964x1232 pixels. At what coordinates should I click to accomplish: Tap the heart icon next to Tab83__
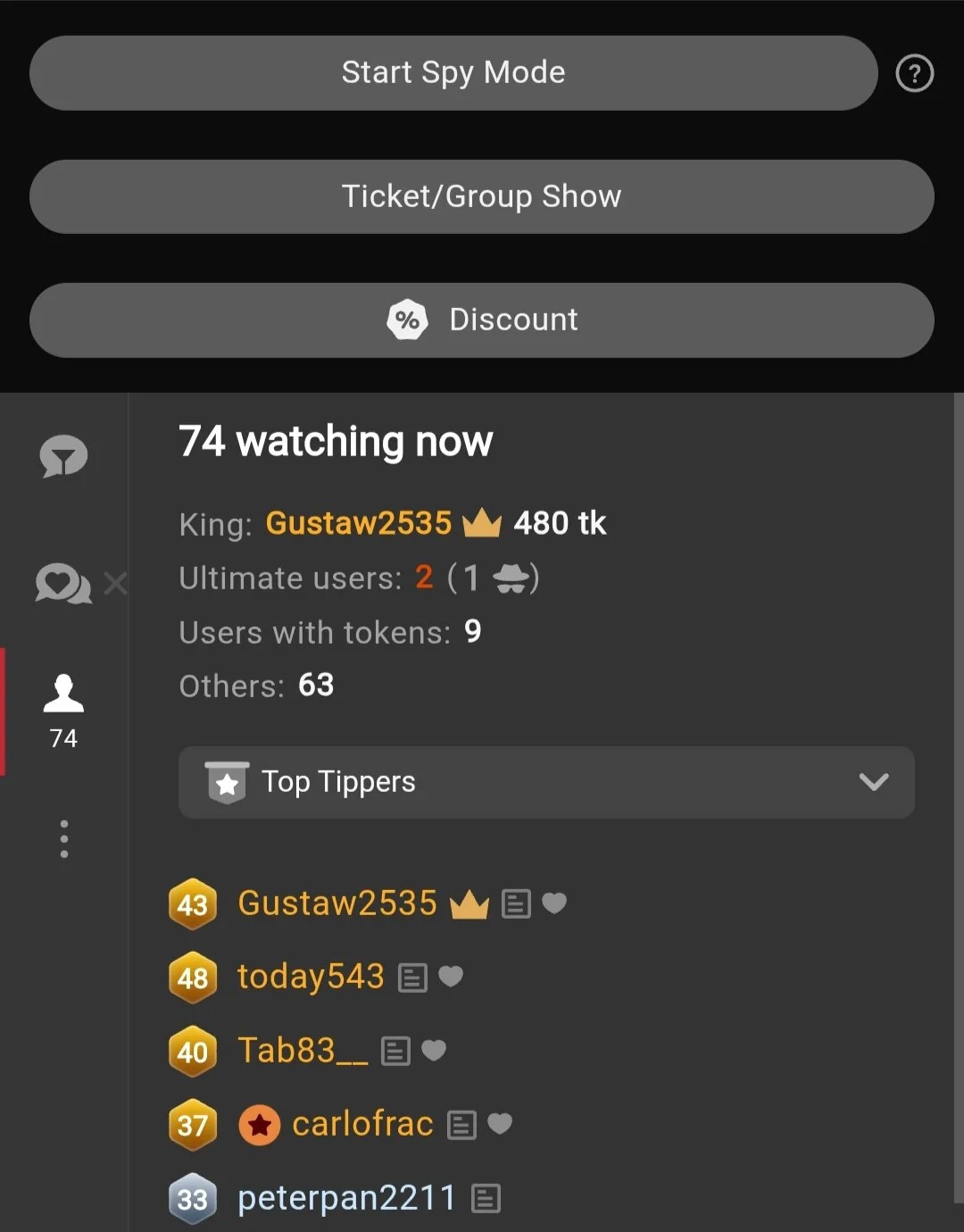click(434, 1051)
